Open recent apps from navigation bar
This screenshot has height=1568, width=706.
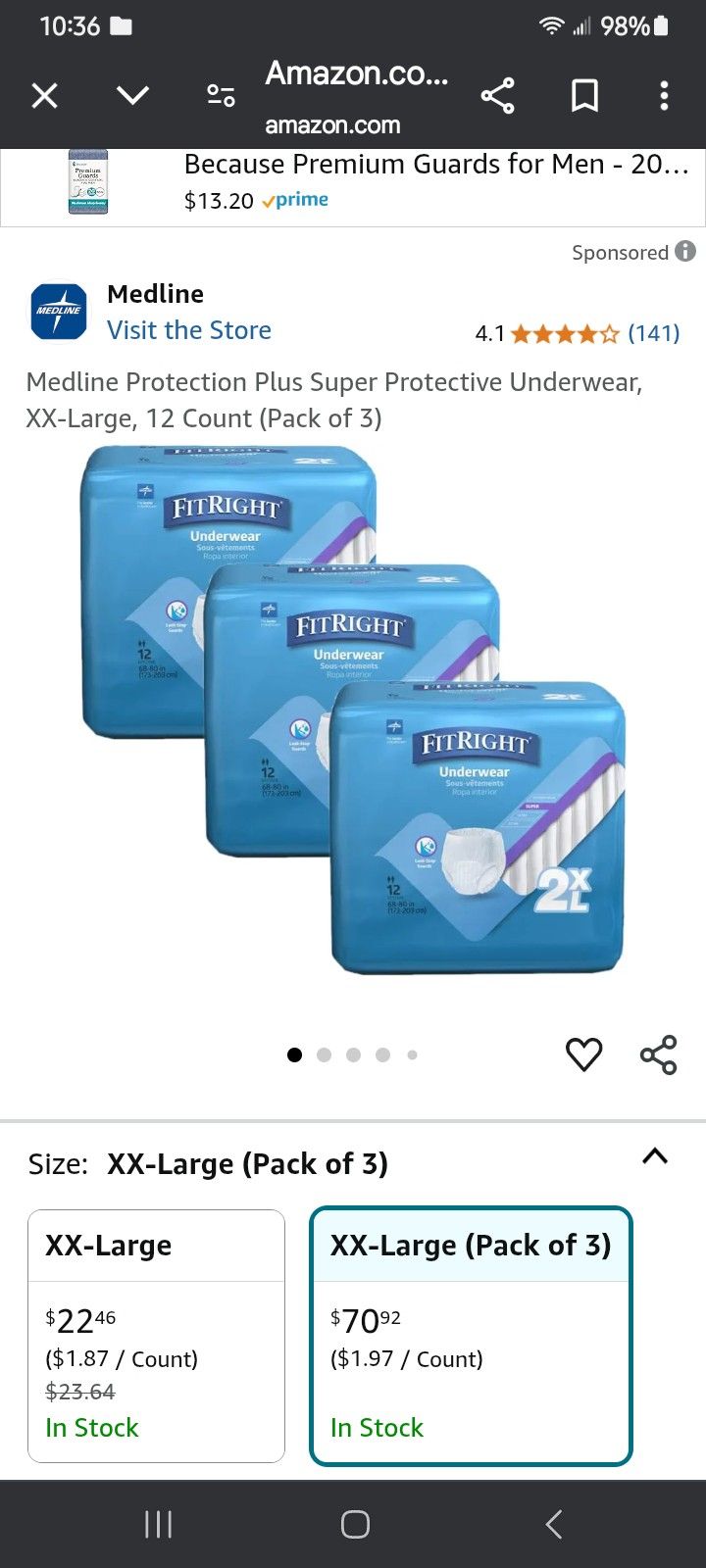click(x=158, y=1524)
